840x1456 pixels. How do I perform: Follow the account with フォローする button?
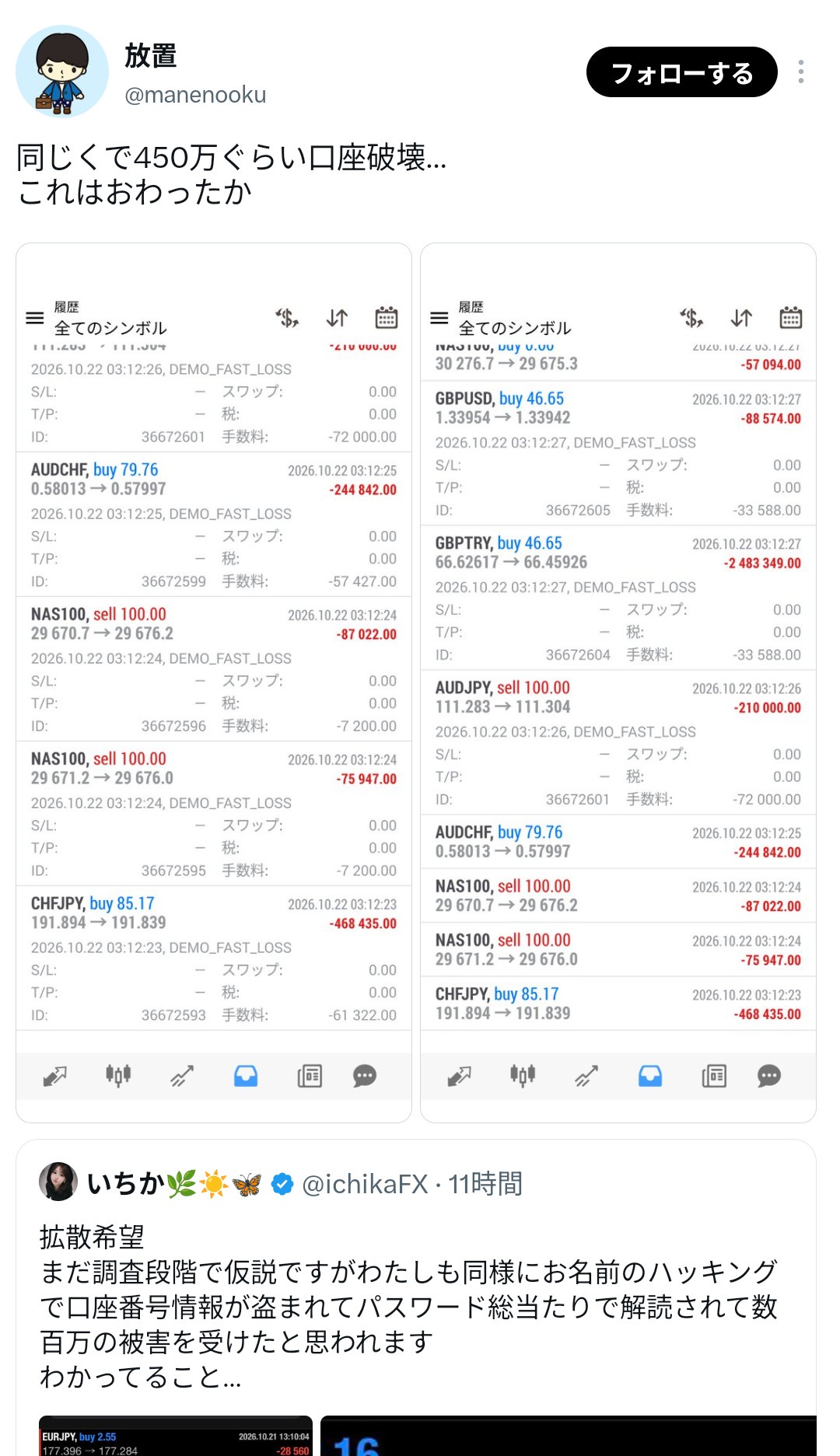[x=681, y=72]
